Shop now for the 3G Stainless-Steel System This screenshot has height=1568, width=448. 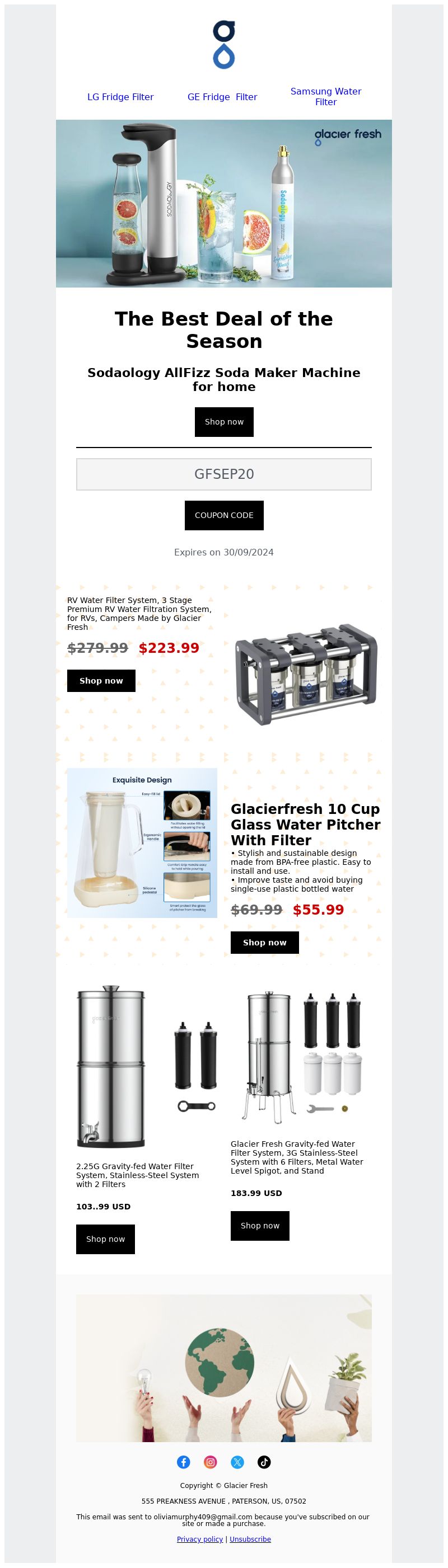pyautogui.click(x=260, y=1225)
